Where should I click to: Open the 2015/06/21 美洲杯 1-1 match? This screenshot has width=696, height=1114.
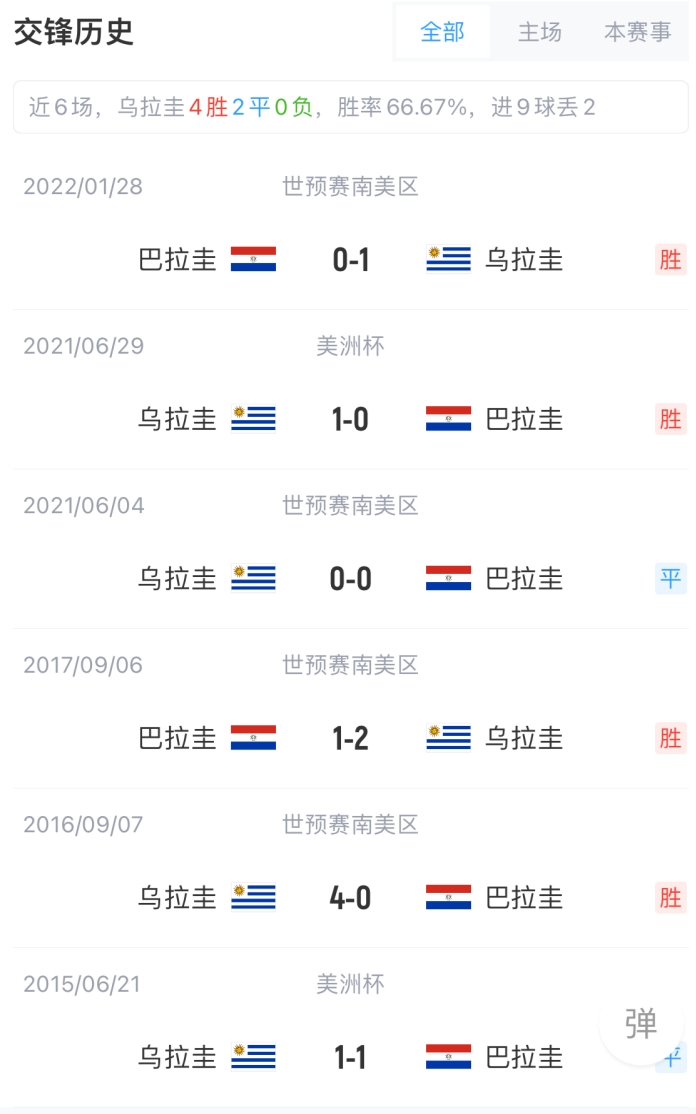coord(351,1027)
